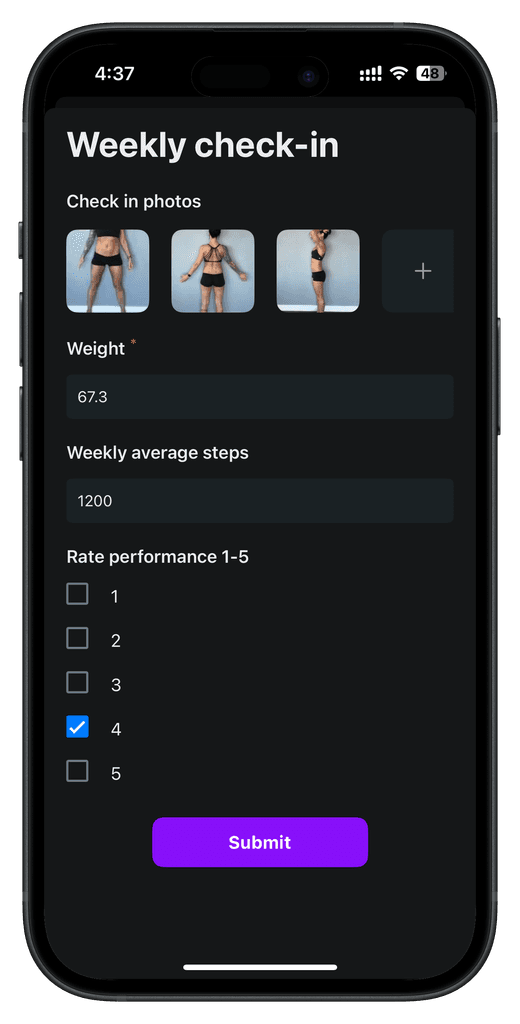The height and width of the screenshot is (1024, 520).
Task: Edit the Weekly average steps field
Action: coord(260,501)
